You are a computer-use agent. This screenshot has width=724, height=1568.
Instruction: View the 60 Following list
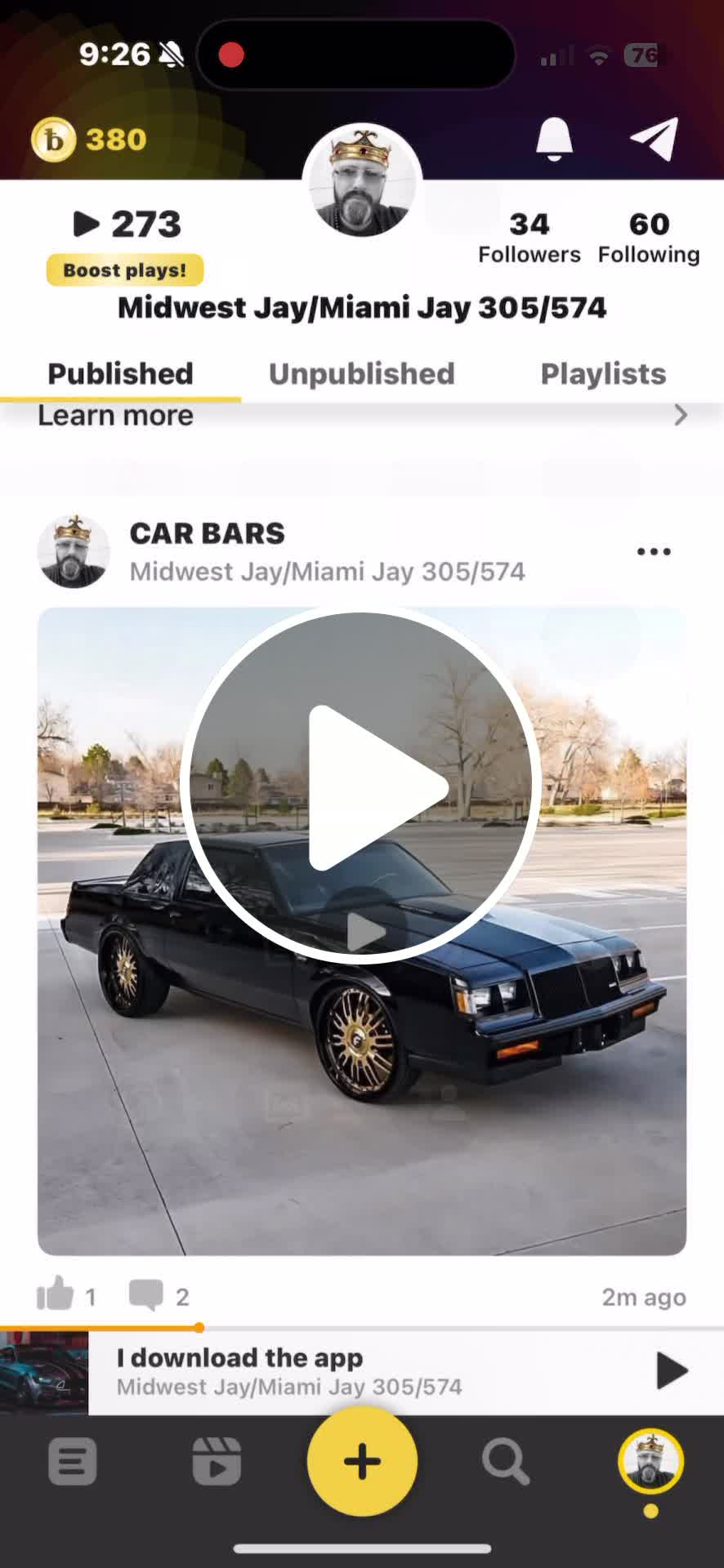point(648,237)
